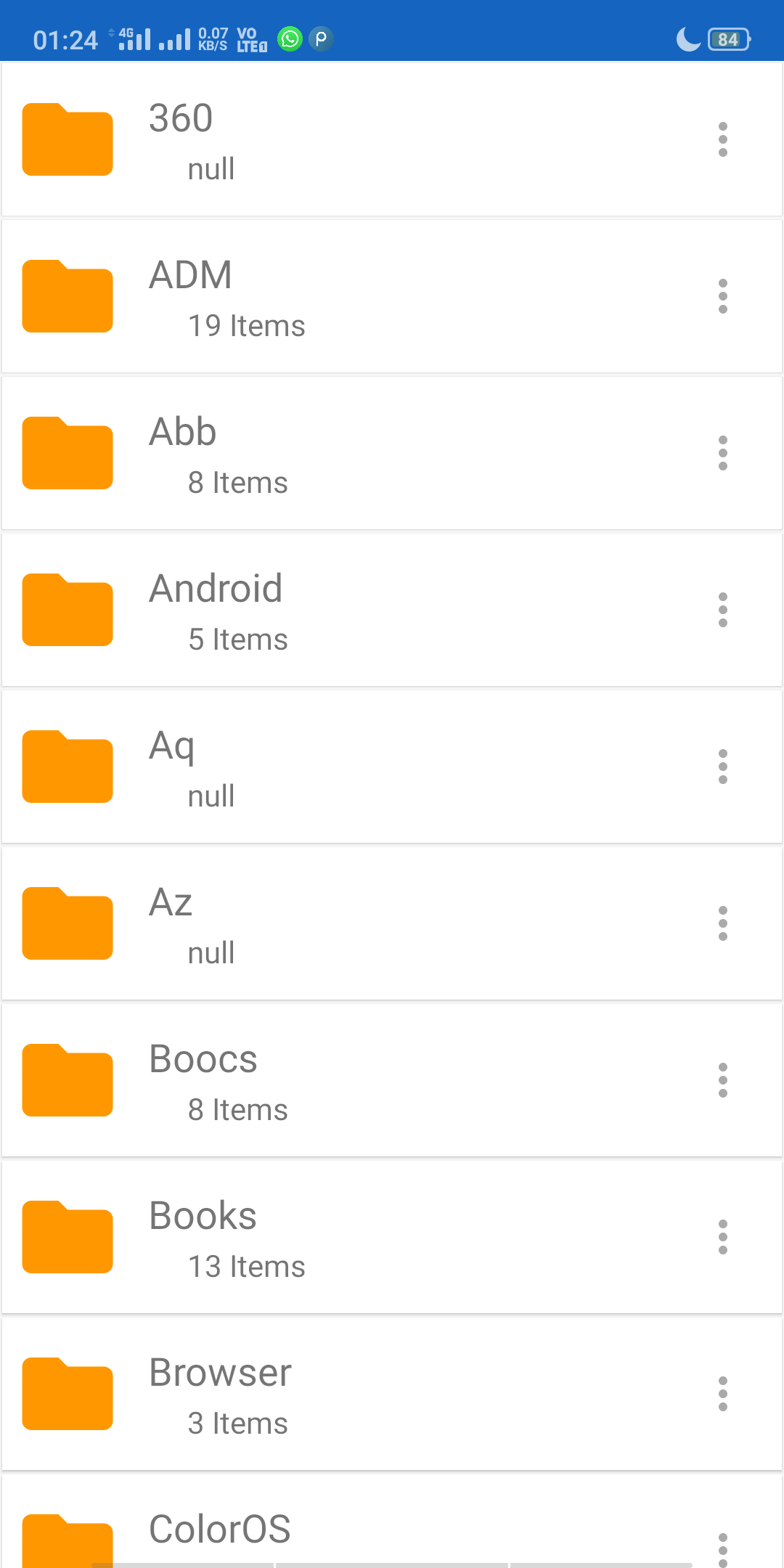Open the Browser folder icon
784x1568 pixels.
pyautogui.click(x=67, y=1393)
